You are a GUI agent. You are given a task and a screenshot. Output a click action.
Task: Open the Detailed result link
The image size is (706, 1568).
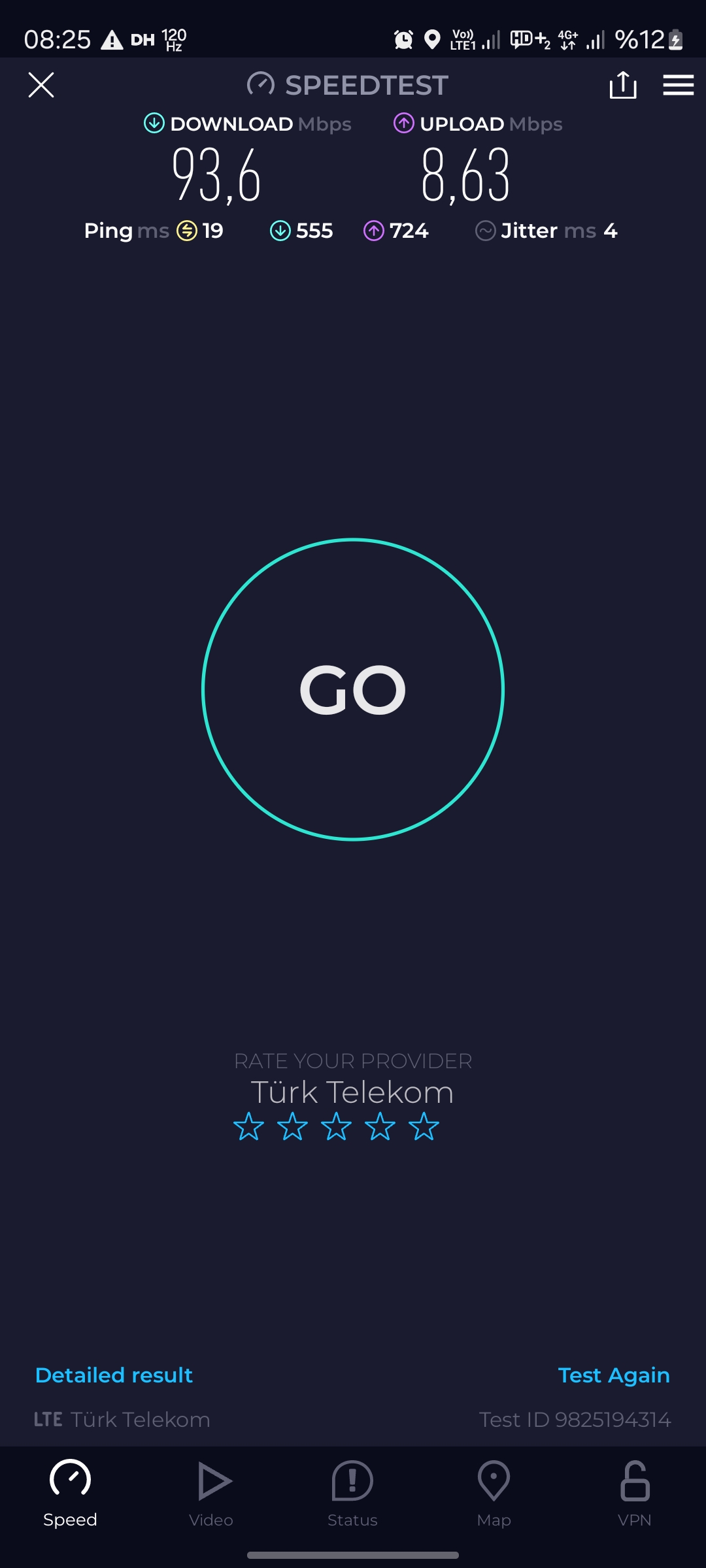pos(114,1375)
